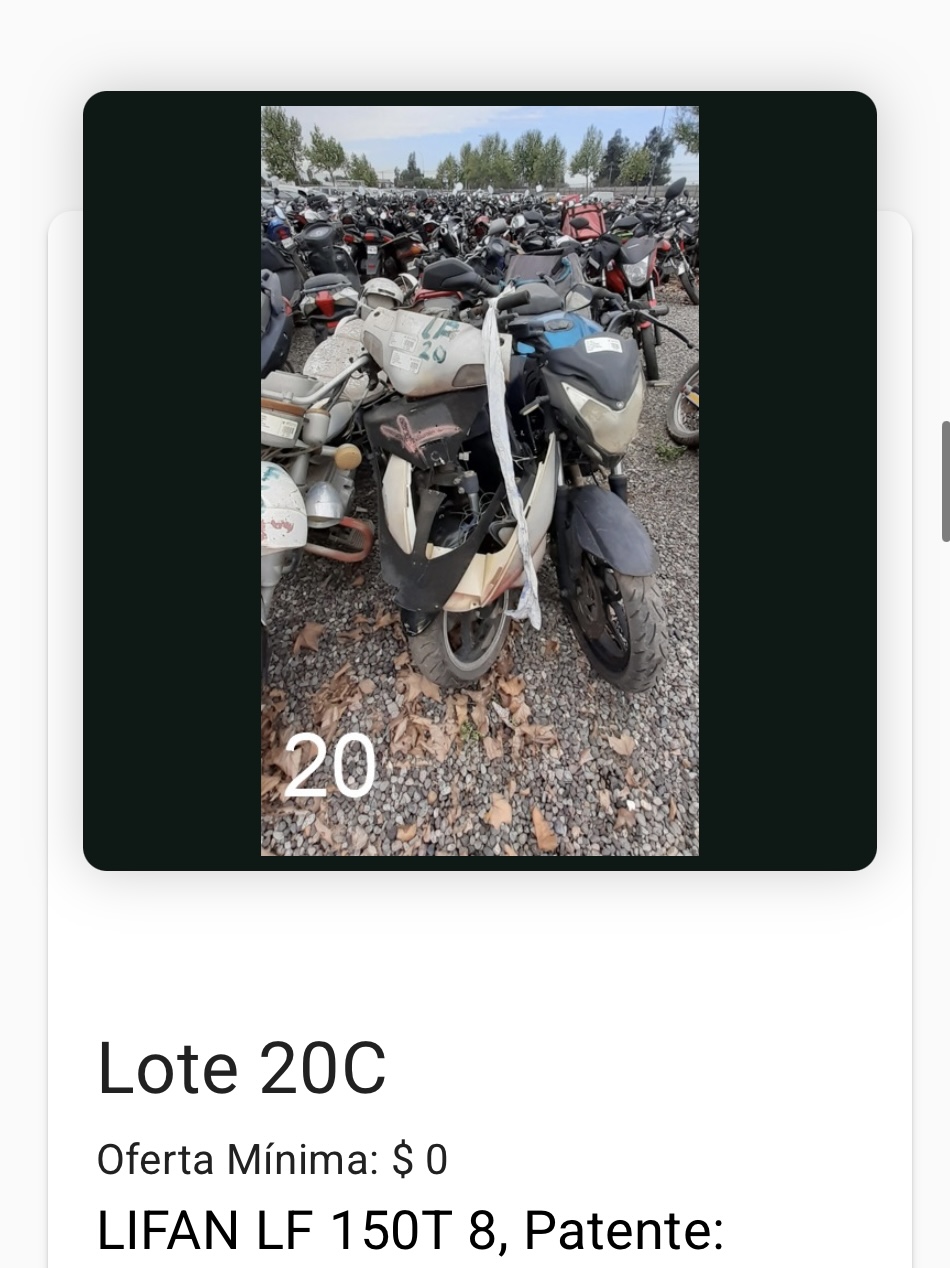Open the Lote 20C motorcycle photo

pyautogui.click(x=480, y=480)
